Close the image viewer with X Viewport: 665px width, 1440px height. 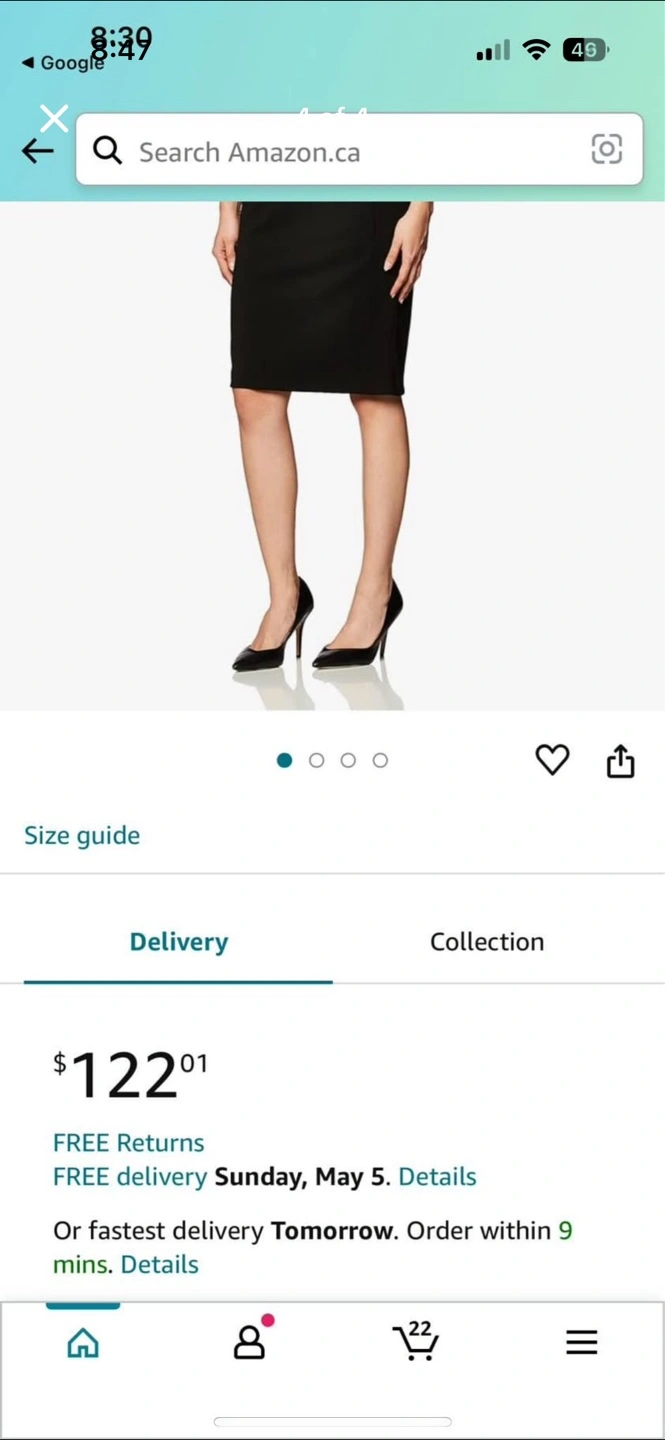coord(54,118)
